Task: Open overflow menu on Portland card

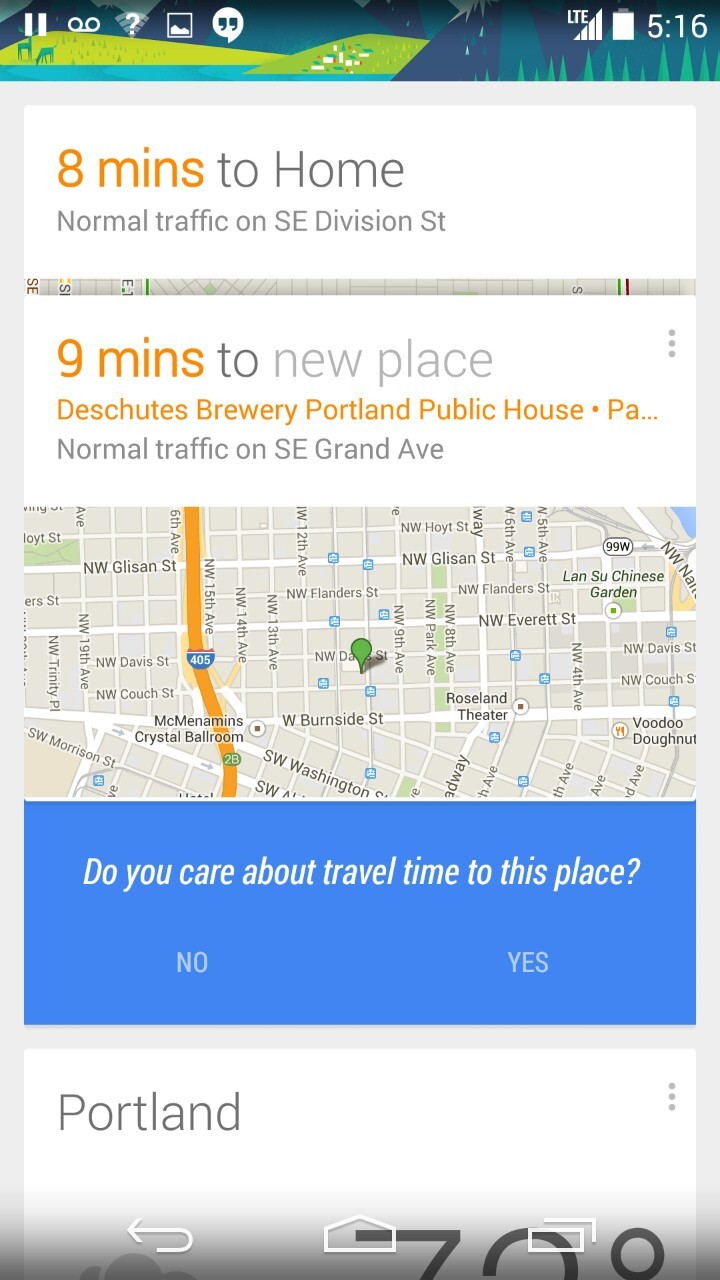Action: click(x=671, y=1096)
